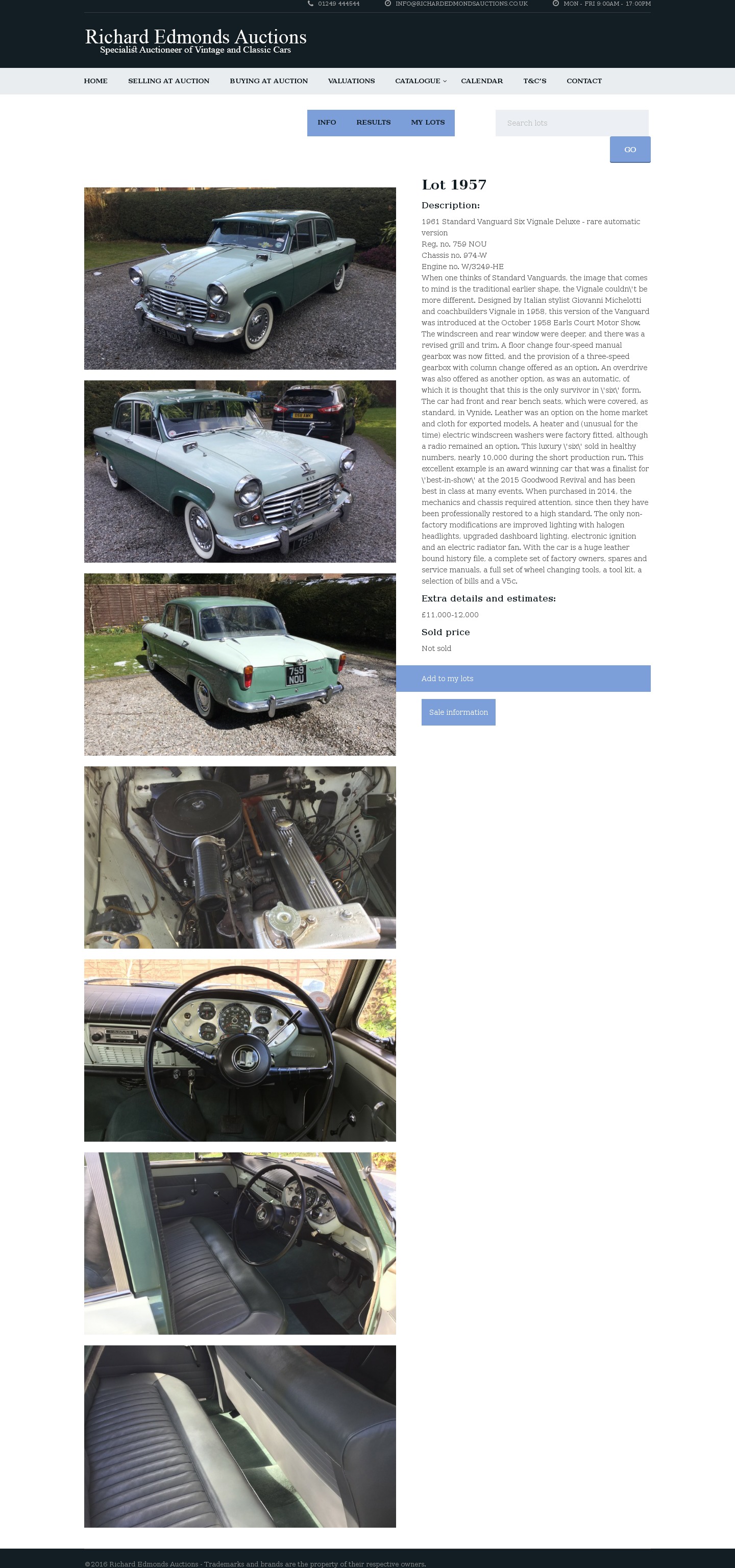The height and width of the screenshot is (1568, 735).
Task: Open the My Lots tab
Action: 427,123
